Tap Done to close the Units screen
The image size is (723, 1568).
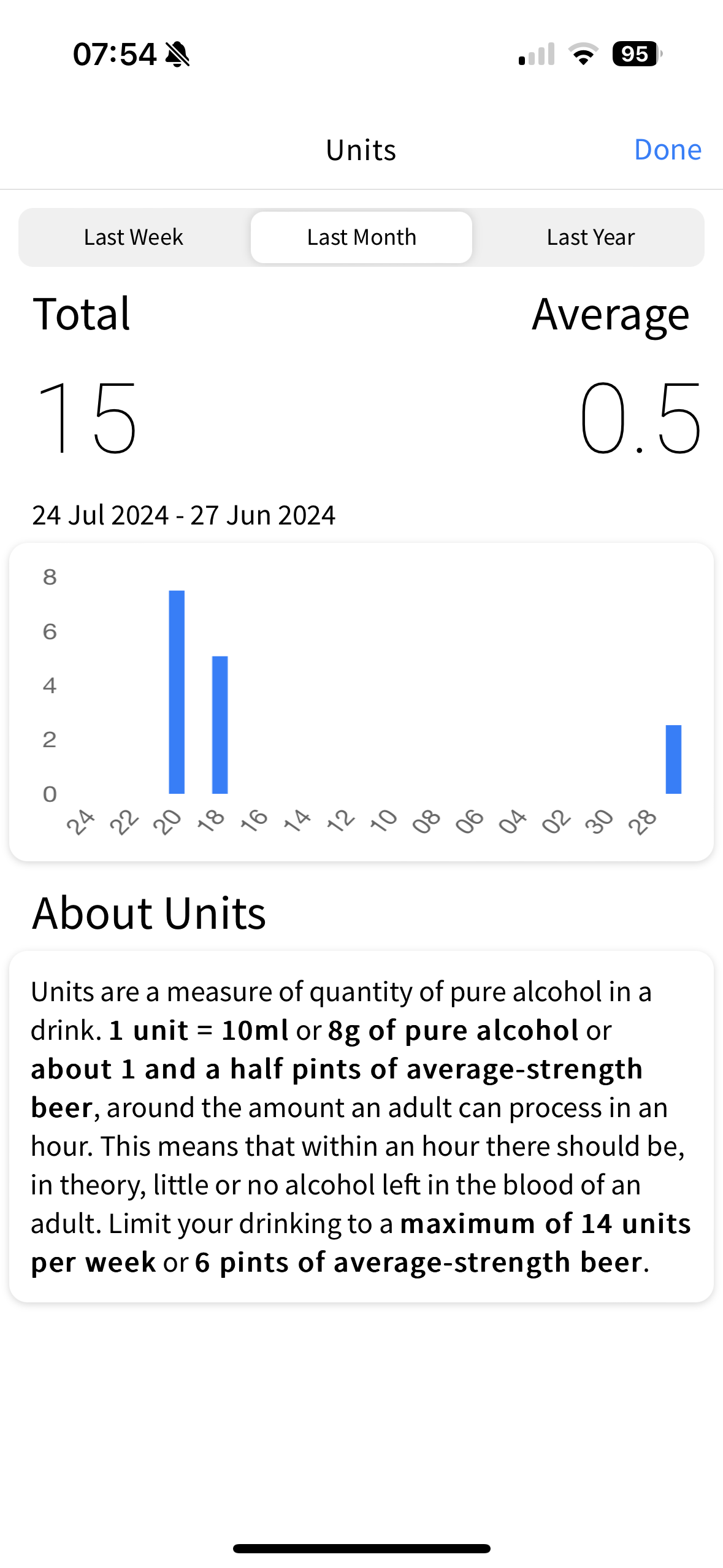667,150
